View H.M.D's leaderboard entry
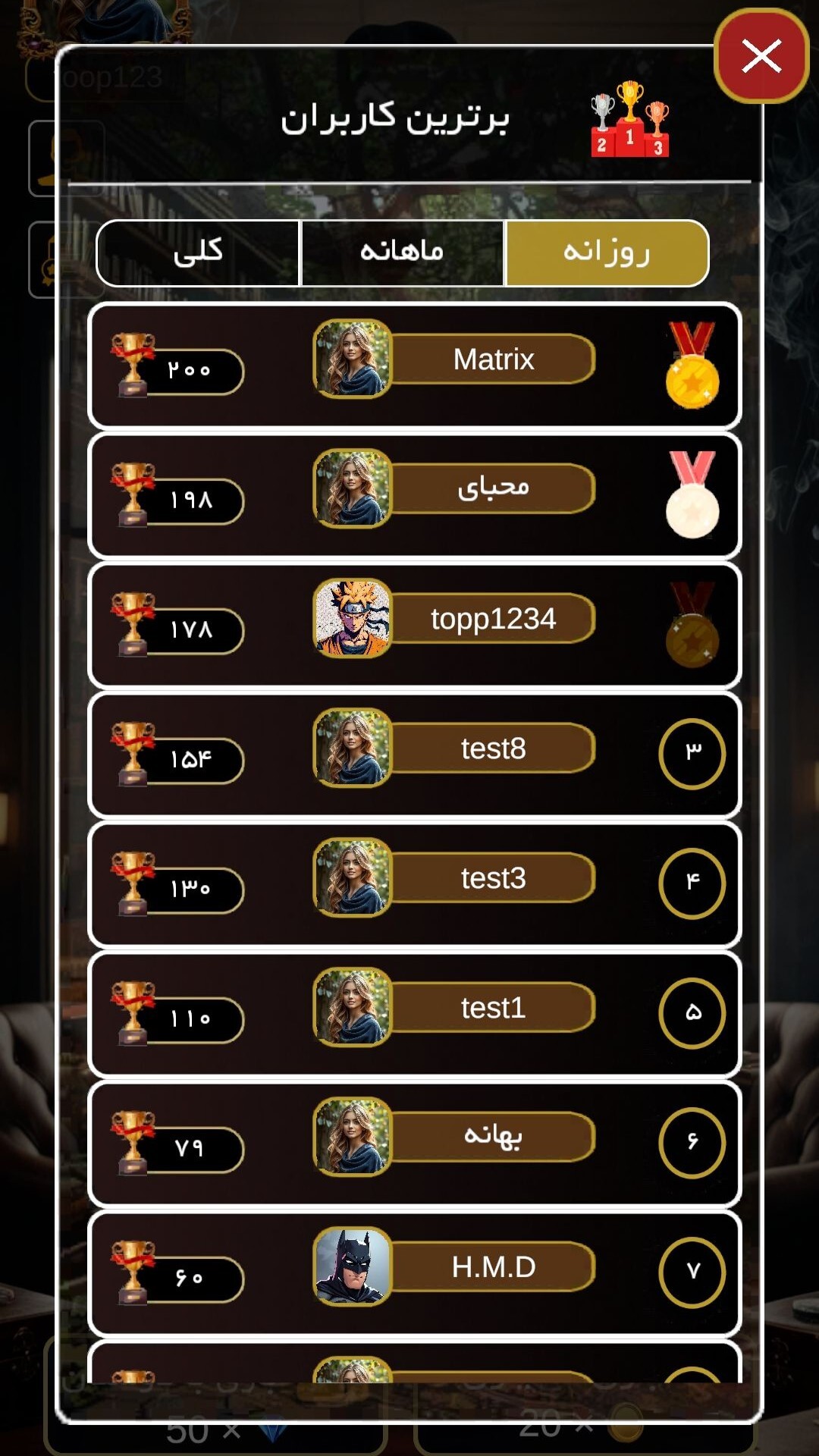 pyautogui.click(x=415, y=1274)
